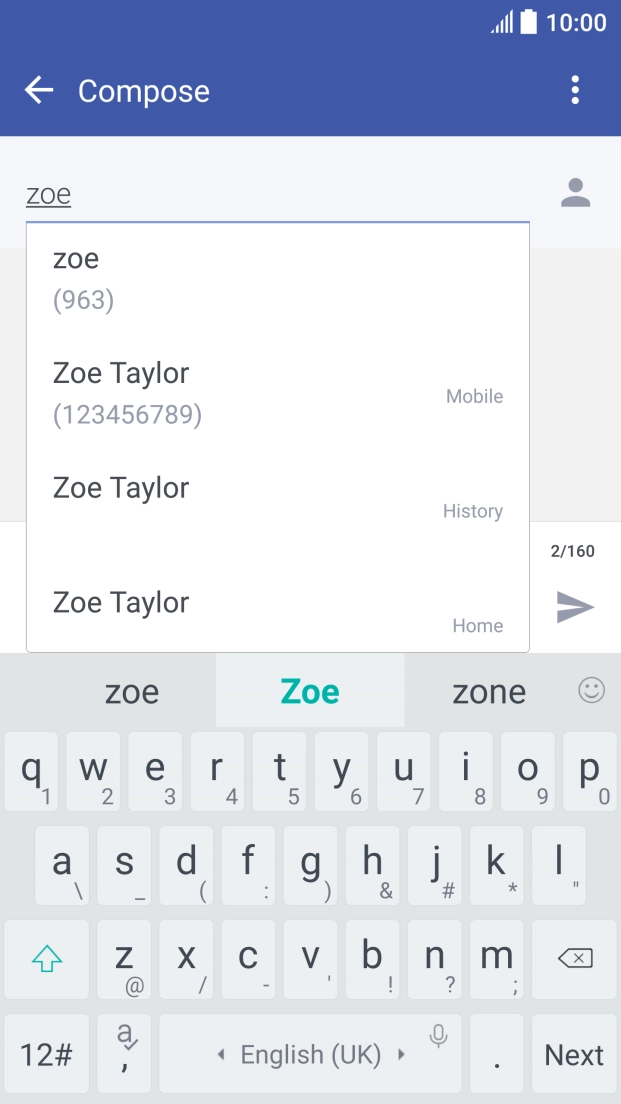The width and height of the screenshot is (621, 1104).
Task: Choose Zoe Taylor Home entry
Action: click(277, 611)
